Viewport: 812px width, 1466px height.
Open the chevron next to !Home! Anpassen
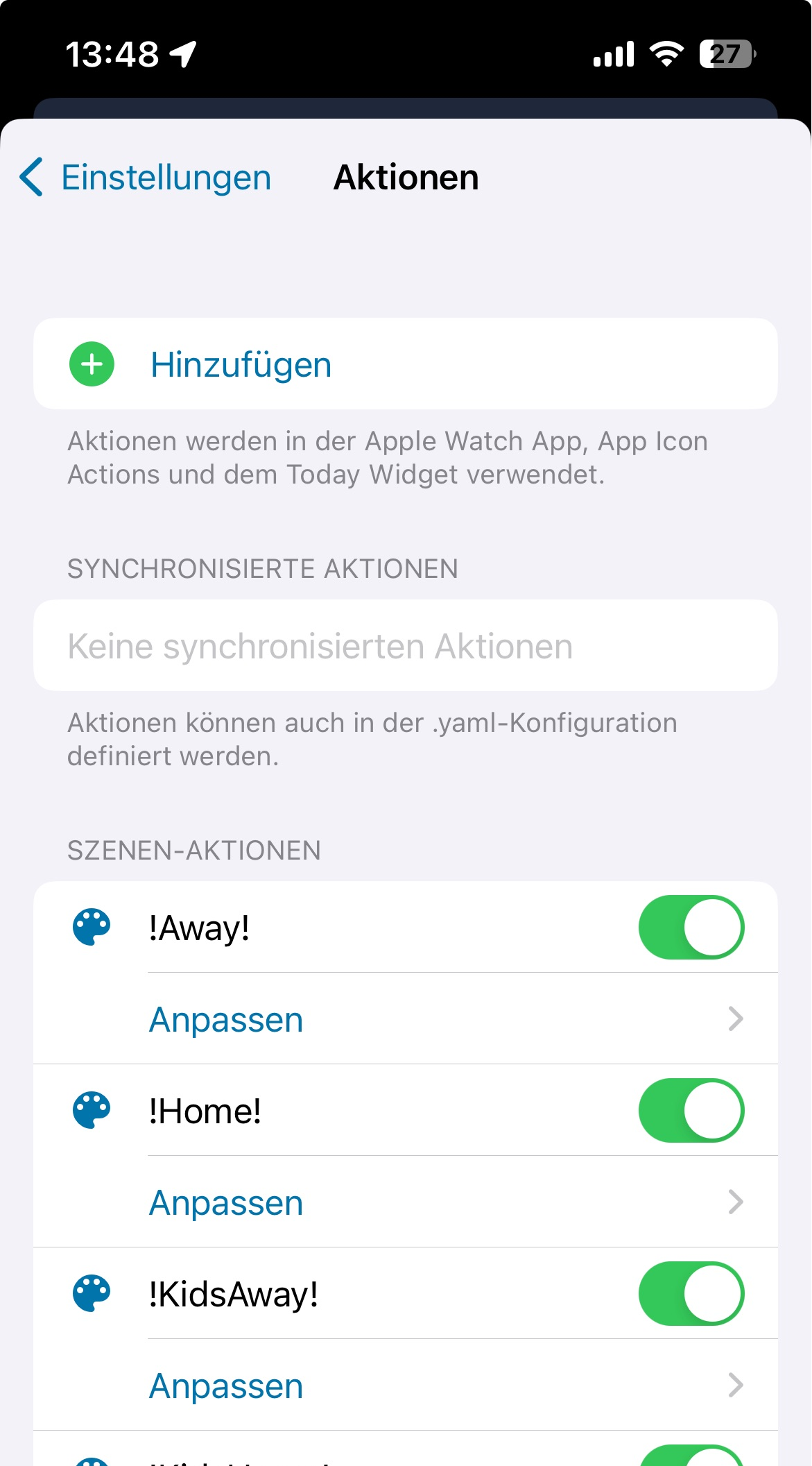(735, 1202)
